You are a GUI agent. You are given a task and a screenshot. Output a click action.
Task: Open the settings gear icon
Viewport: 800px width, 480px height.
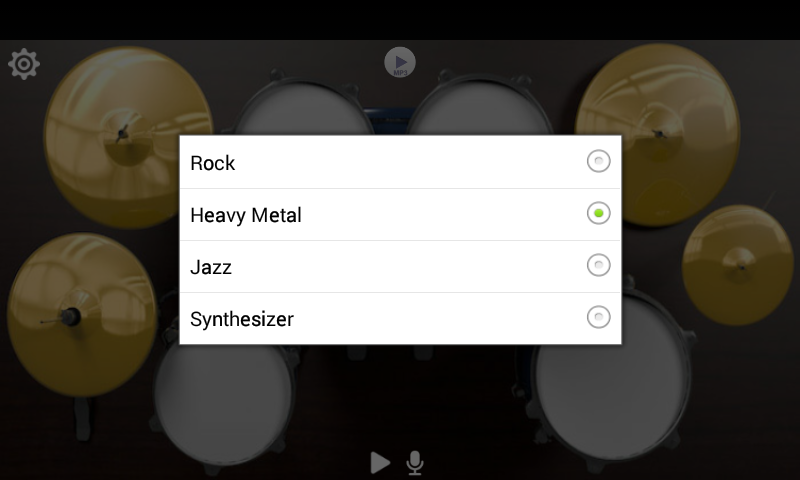[24, 64]
